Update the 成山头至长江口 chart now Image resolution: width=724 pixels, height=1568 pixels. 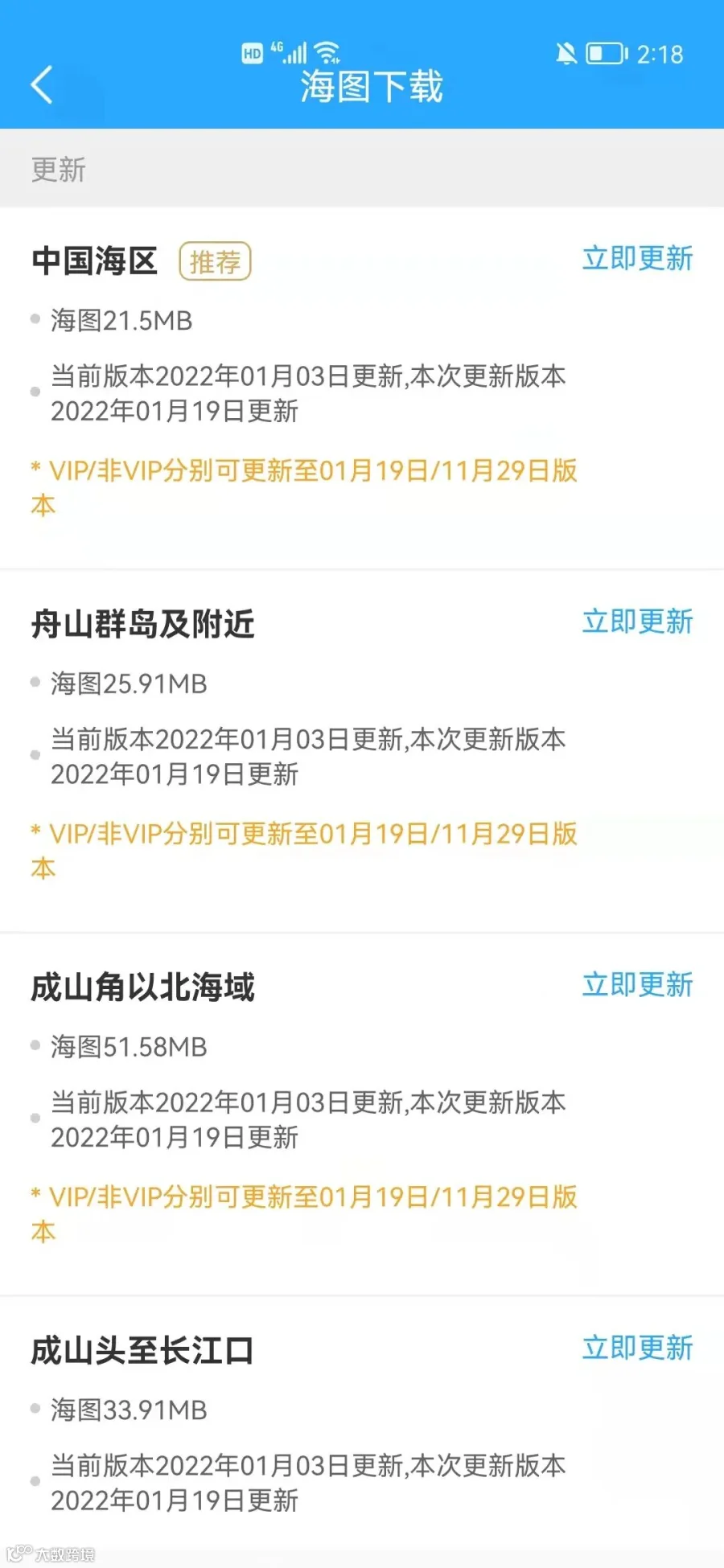point(637,1348)
